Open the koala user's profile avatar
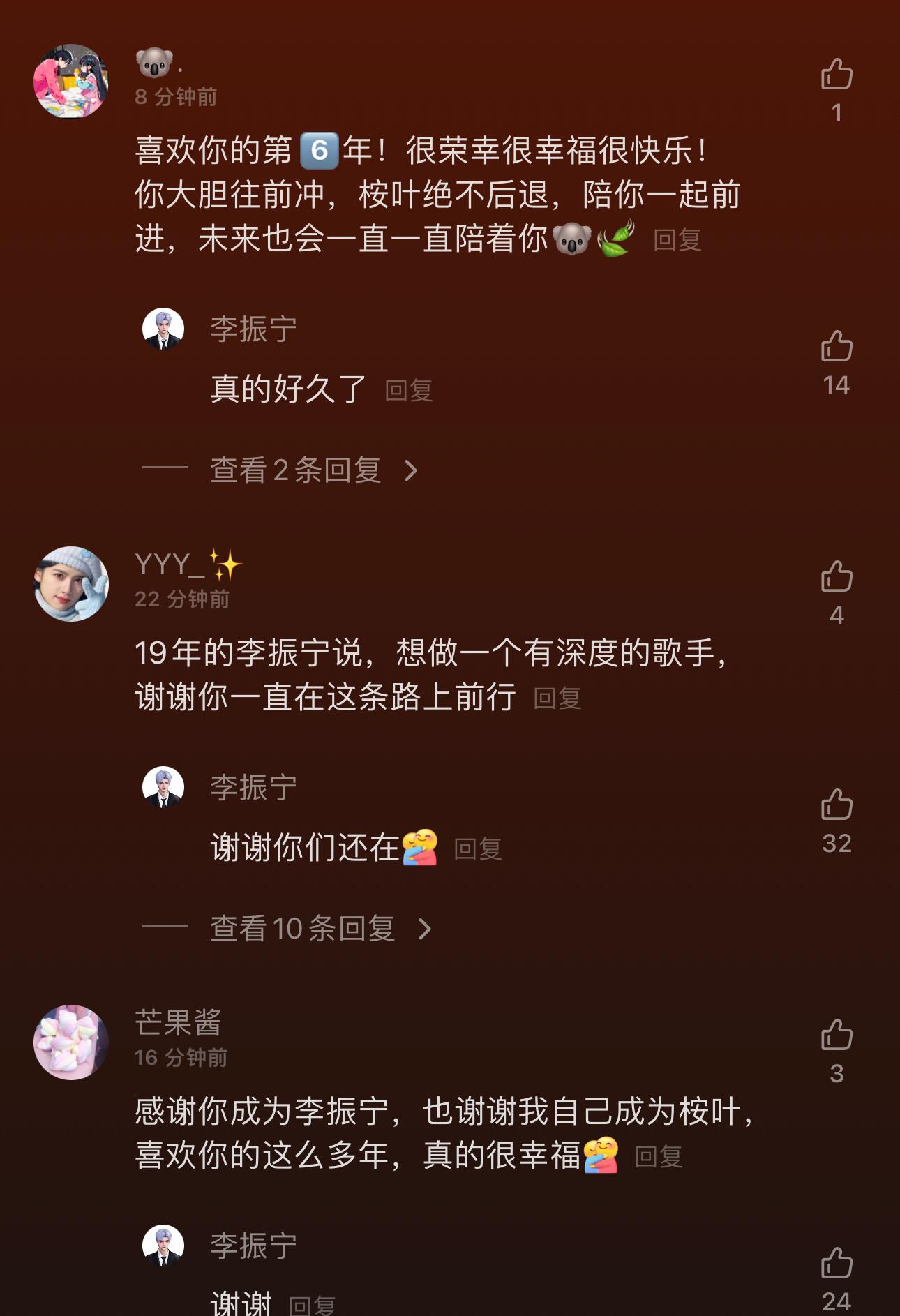This screenshot has width=900, height=1316. (71, 82)
